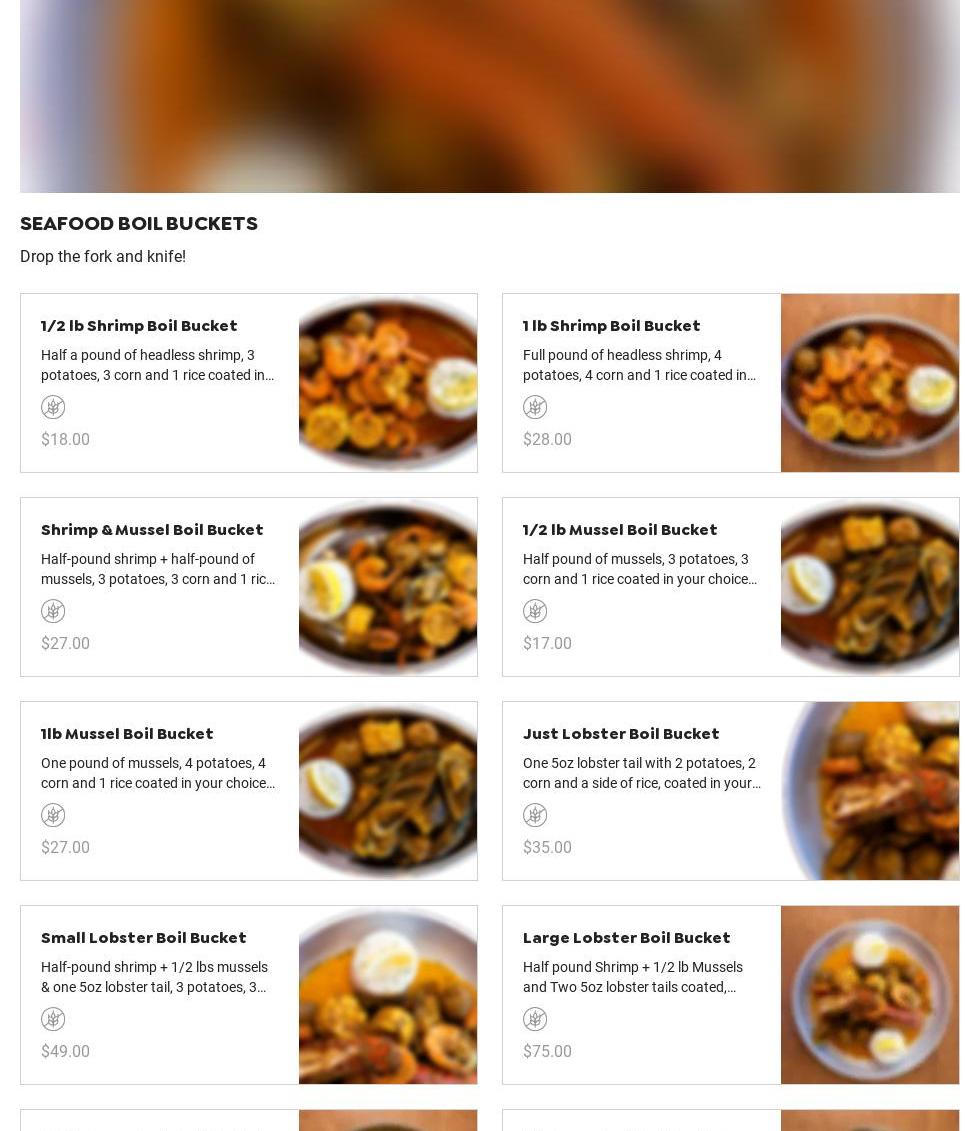View the 1lb Mussel Boil Bucket item
The height and width of the screenshot is (1131, 965).
click(x=127, y=734)
